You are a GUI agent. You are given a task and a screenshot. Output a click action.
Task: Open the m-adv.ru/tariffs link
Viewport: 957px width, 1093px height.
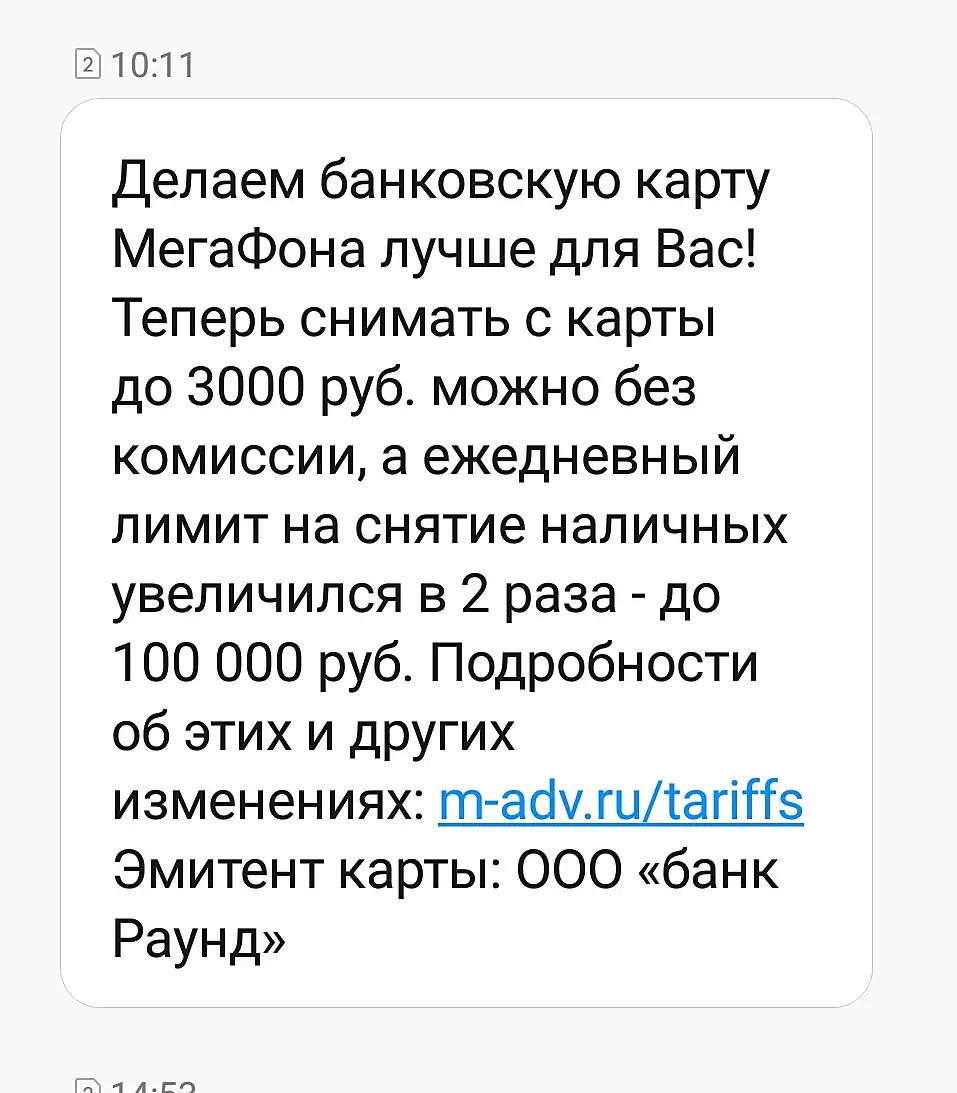[x=620, y=803]
